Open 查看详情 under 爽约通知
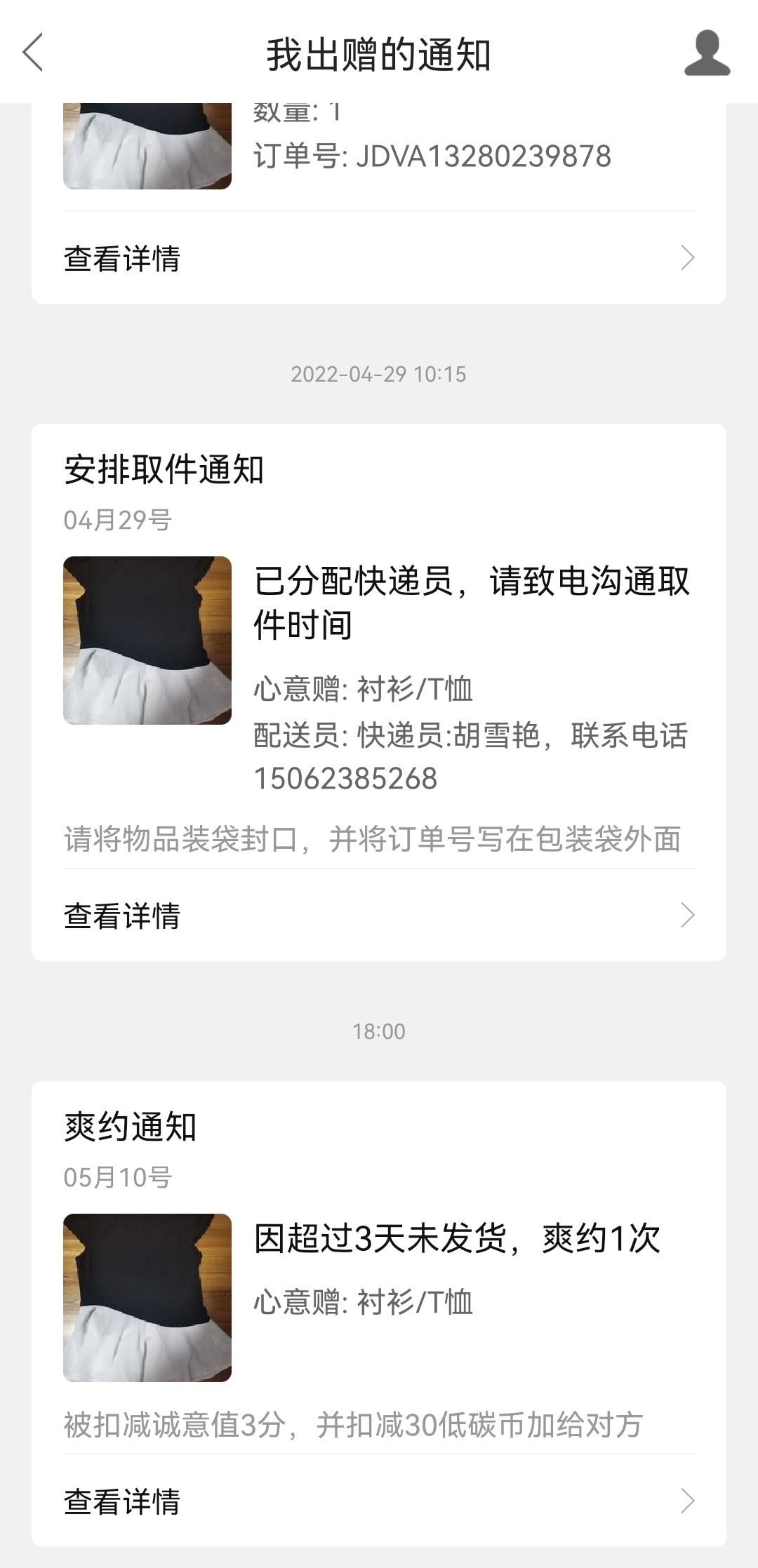 379,1501
